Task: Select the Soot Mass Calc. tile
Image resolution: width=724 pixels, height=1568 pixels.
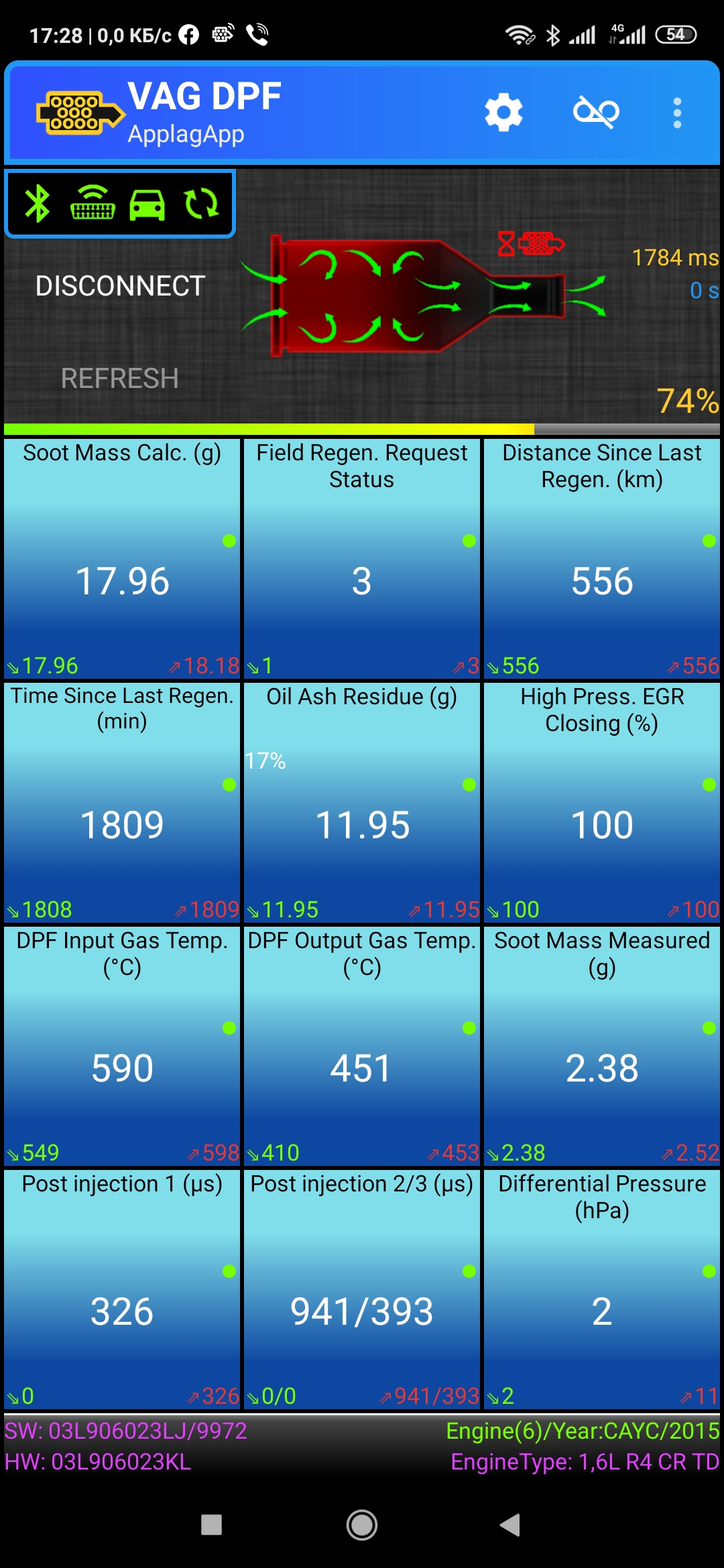Action: tap(122, 559)
